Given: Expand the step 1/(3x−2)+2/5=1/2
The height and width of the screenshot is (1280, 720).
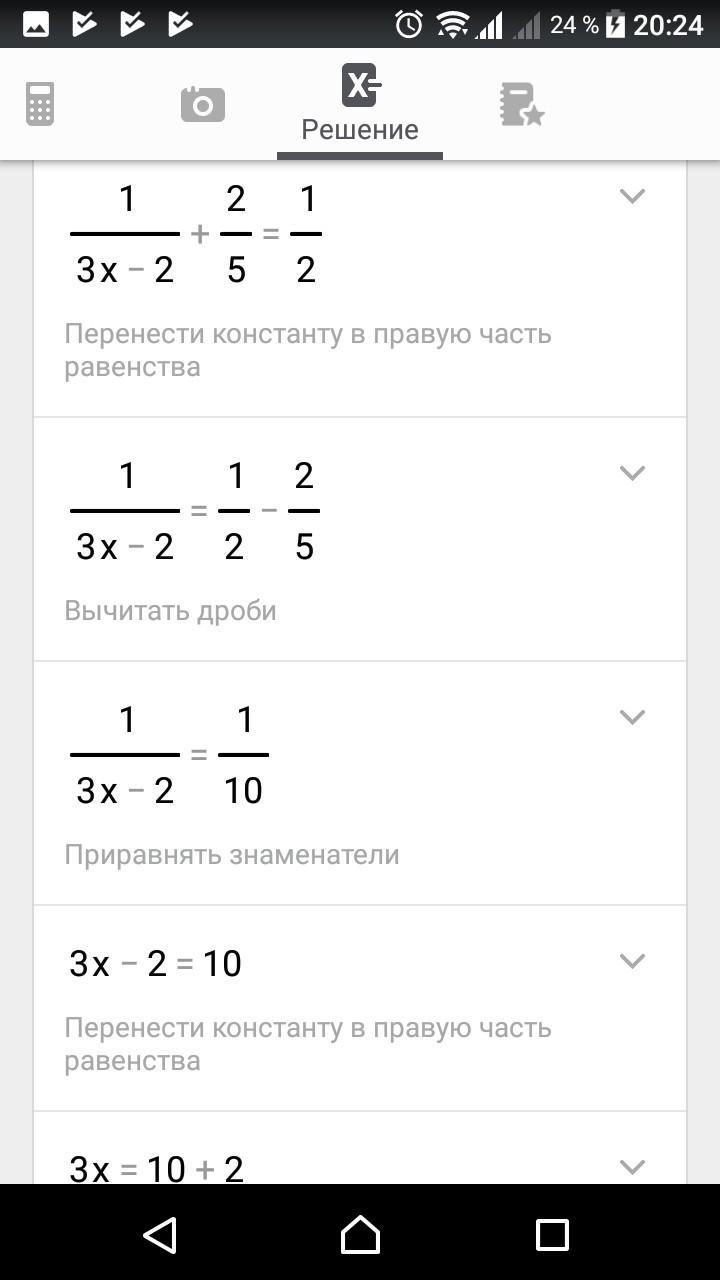Looking at the screenshot, I should 632,196.
